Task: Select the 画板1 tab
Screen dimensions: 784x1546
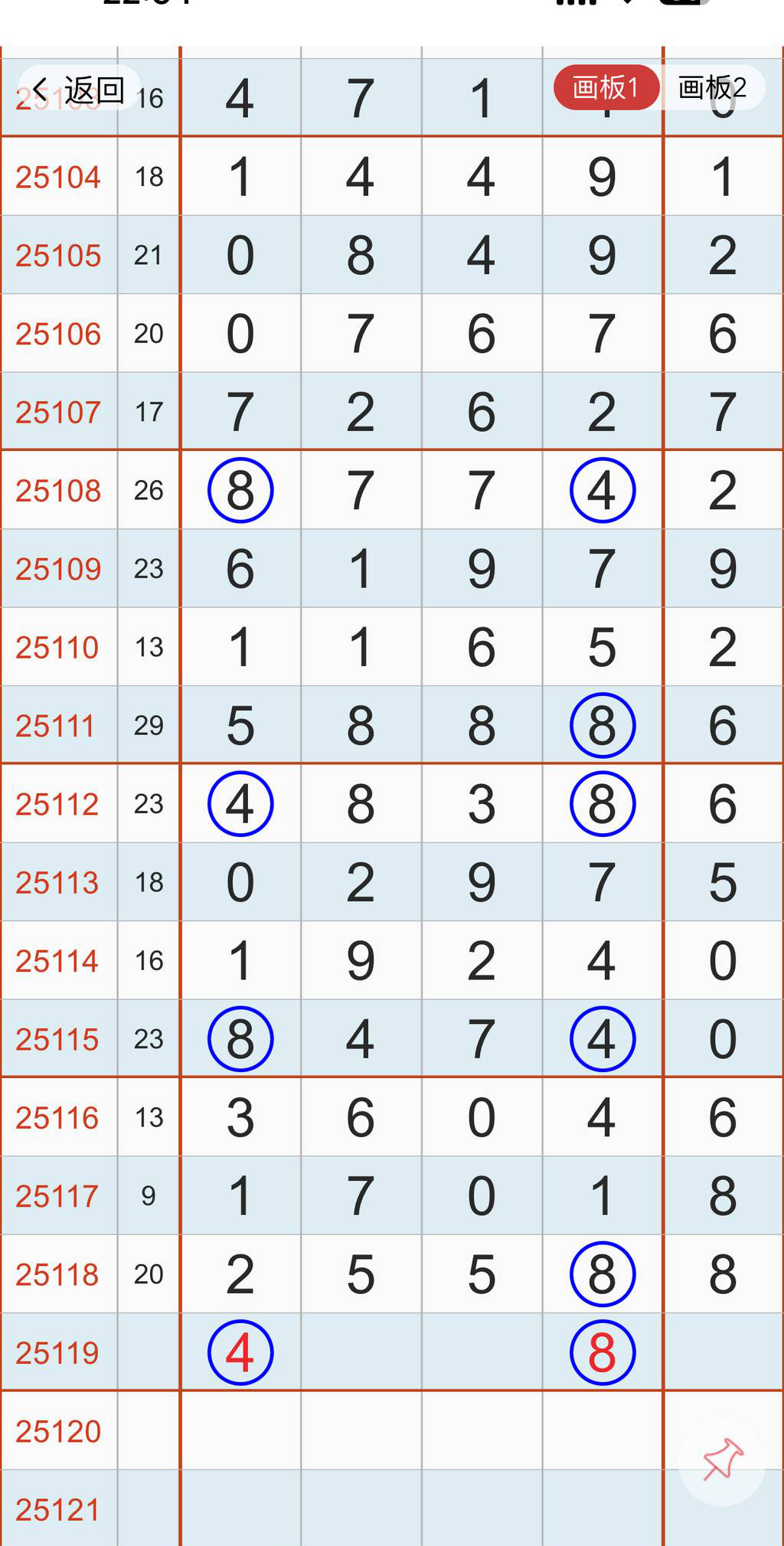Action: [605, 88]
